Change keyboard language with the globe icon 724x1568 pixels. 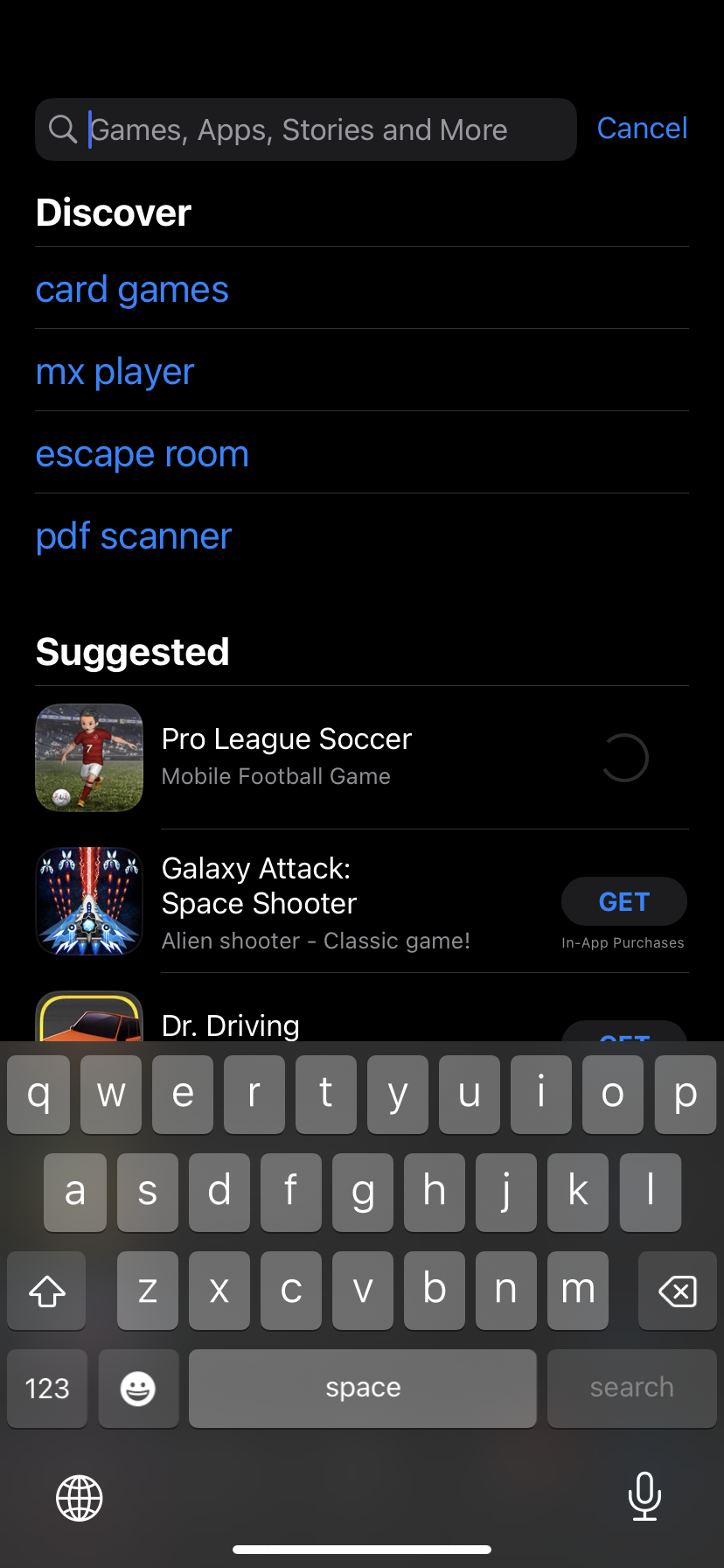[x=80, y=1498]
